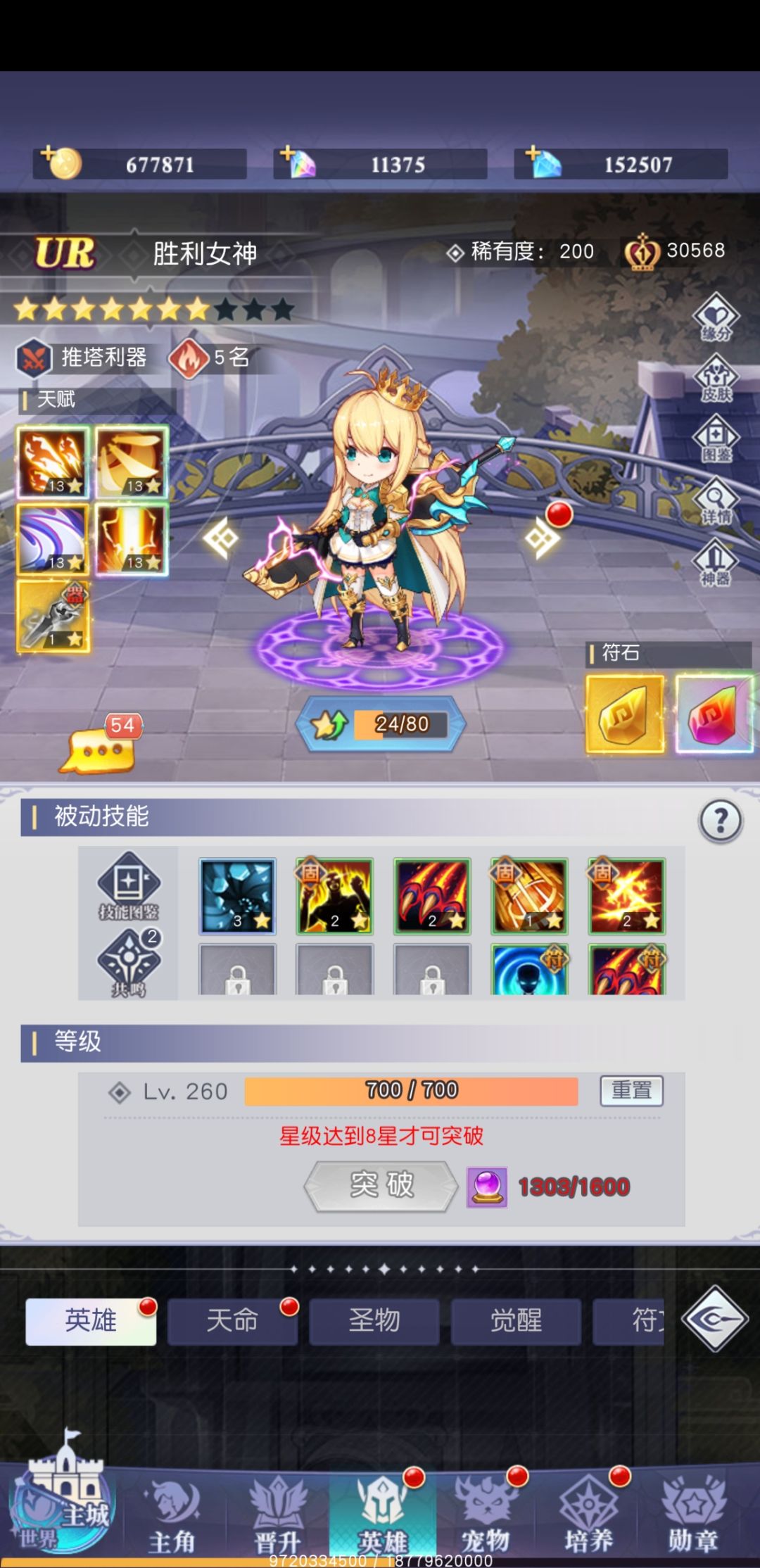Open the passive skill help question mark

(x=721, y=821)
